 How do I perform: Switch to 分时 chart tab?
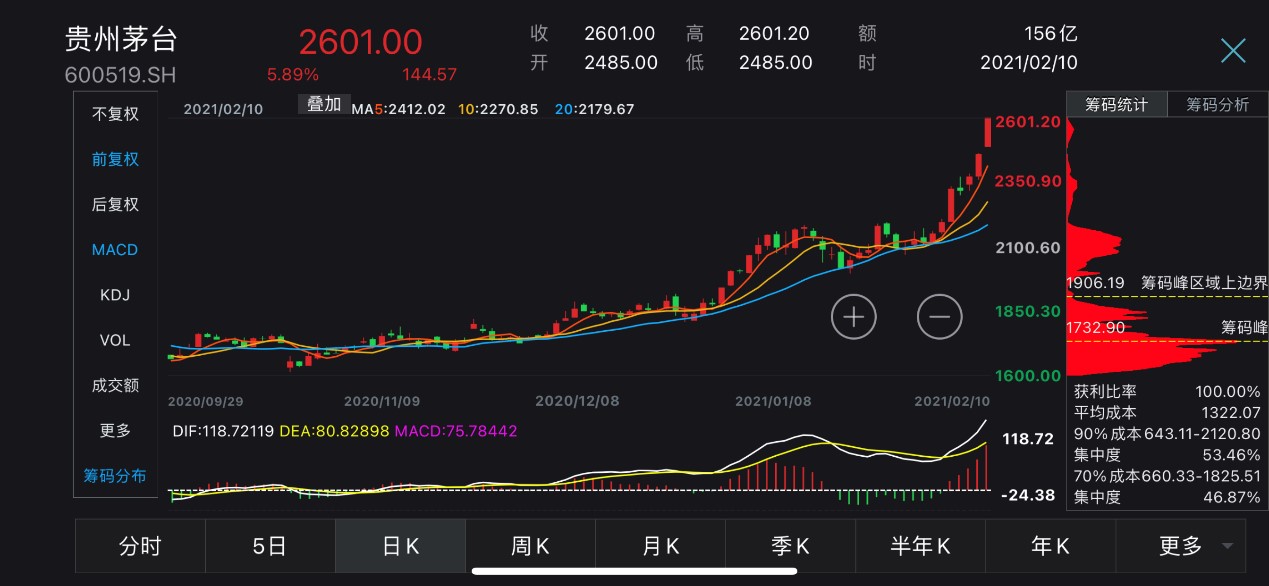140,546
